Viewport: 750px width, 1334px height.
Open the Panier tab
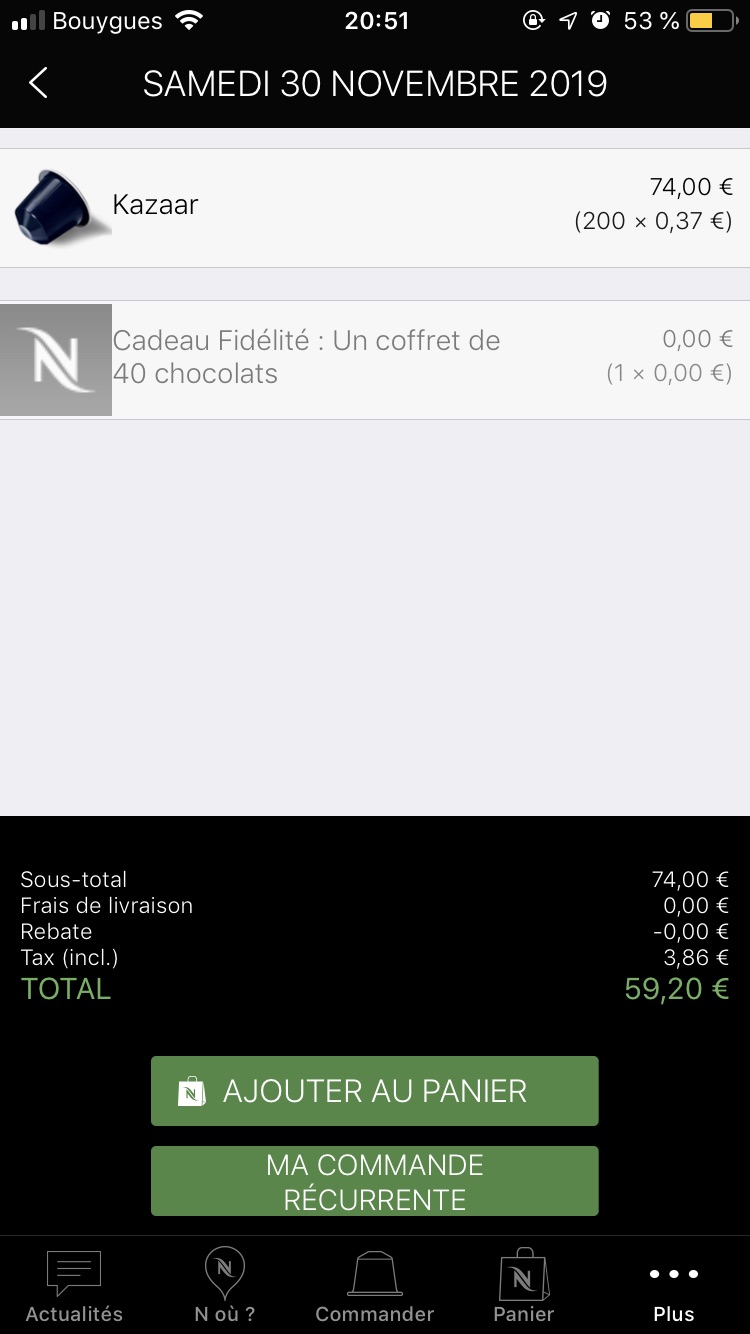pyautogui.click(x=524, y=1286)
